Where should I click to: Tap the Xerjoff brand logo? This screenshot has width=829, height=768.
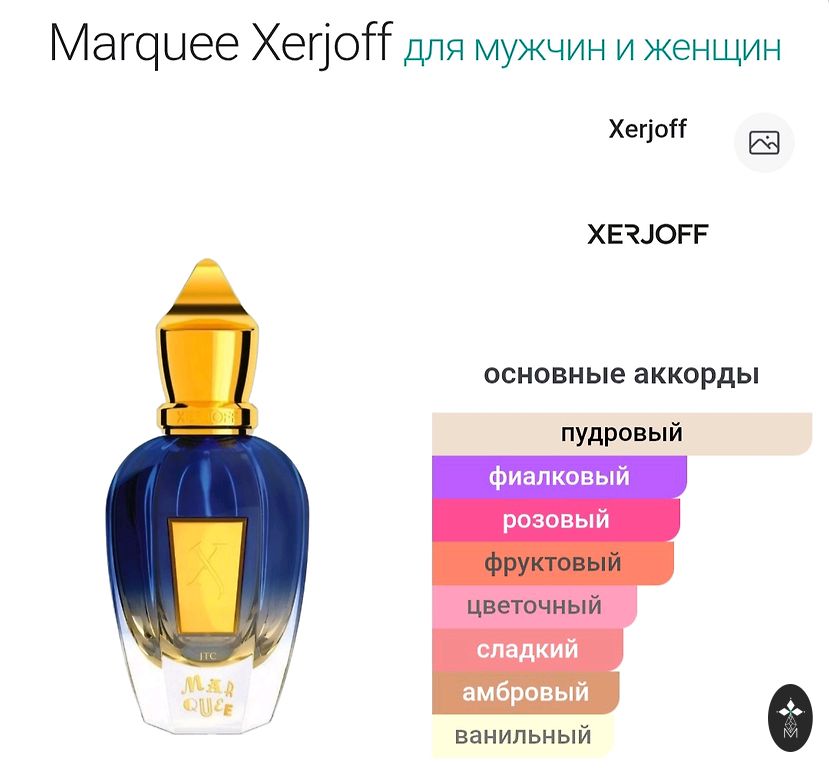[648, 234]
